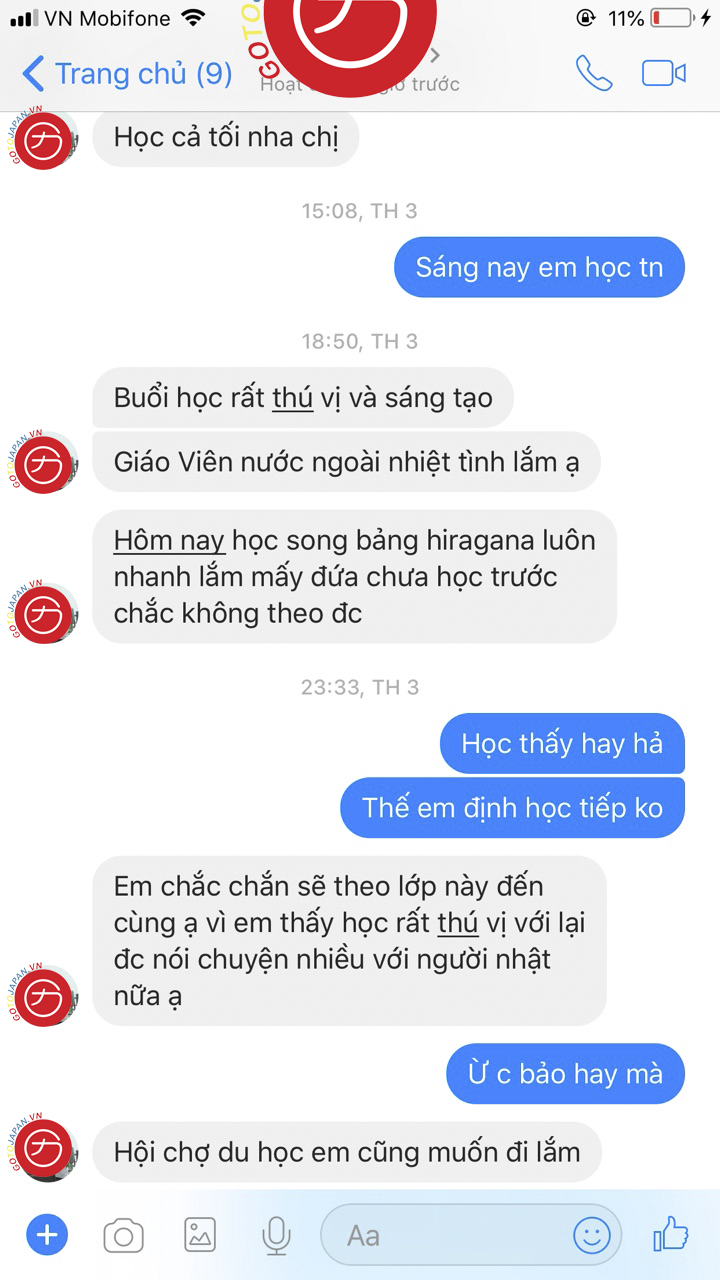Start a video call
Viewport: 720px width, 1280px height.
click(x=663, y=74)
